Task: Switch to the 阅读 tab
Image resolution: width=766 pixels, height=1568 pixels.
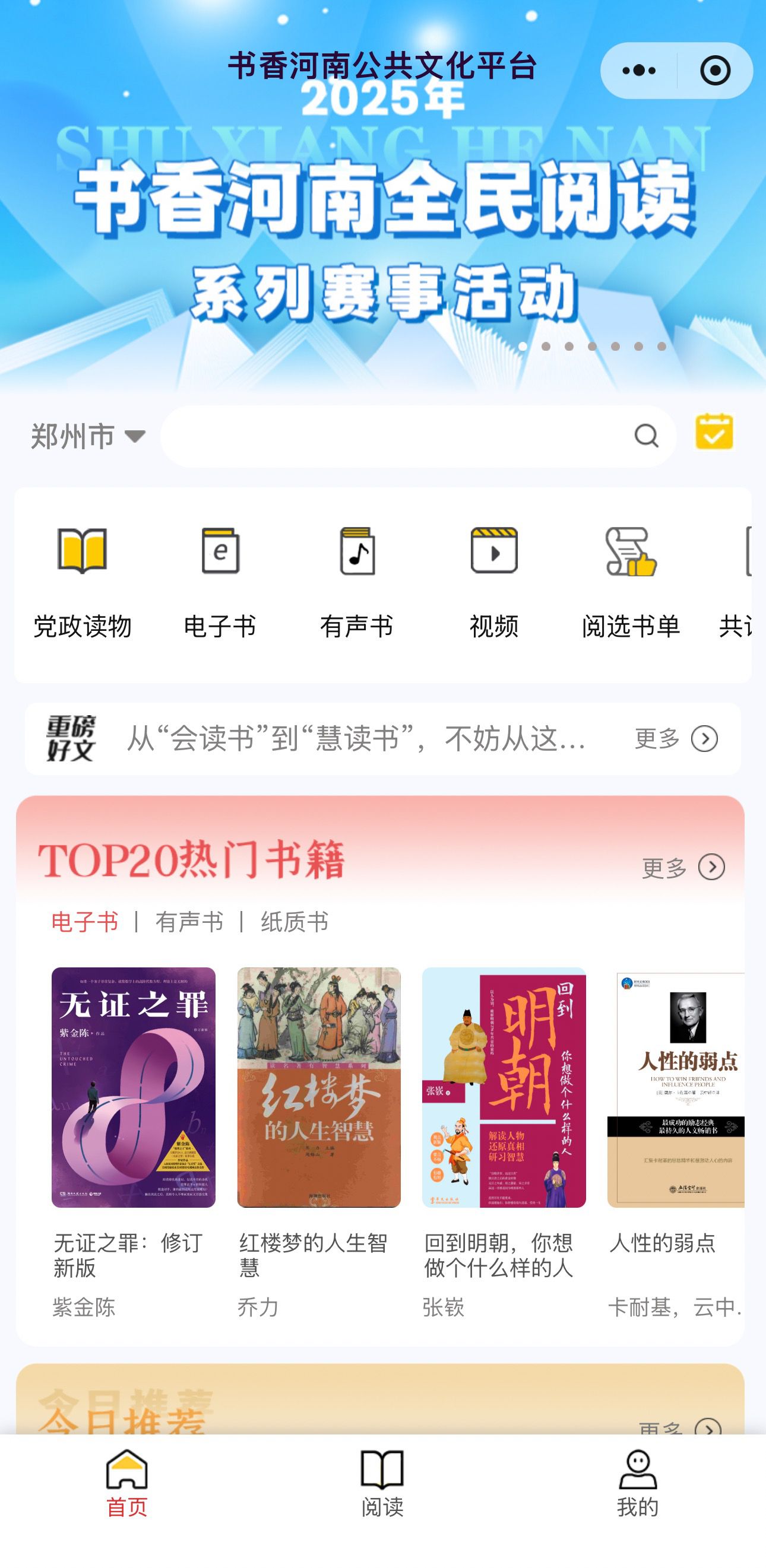Action: tap(382, 1483)
